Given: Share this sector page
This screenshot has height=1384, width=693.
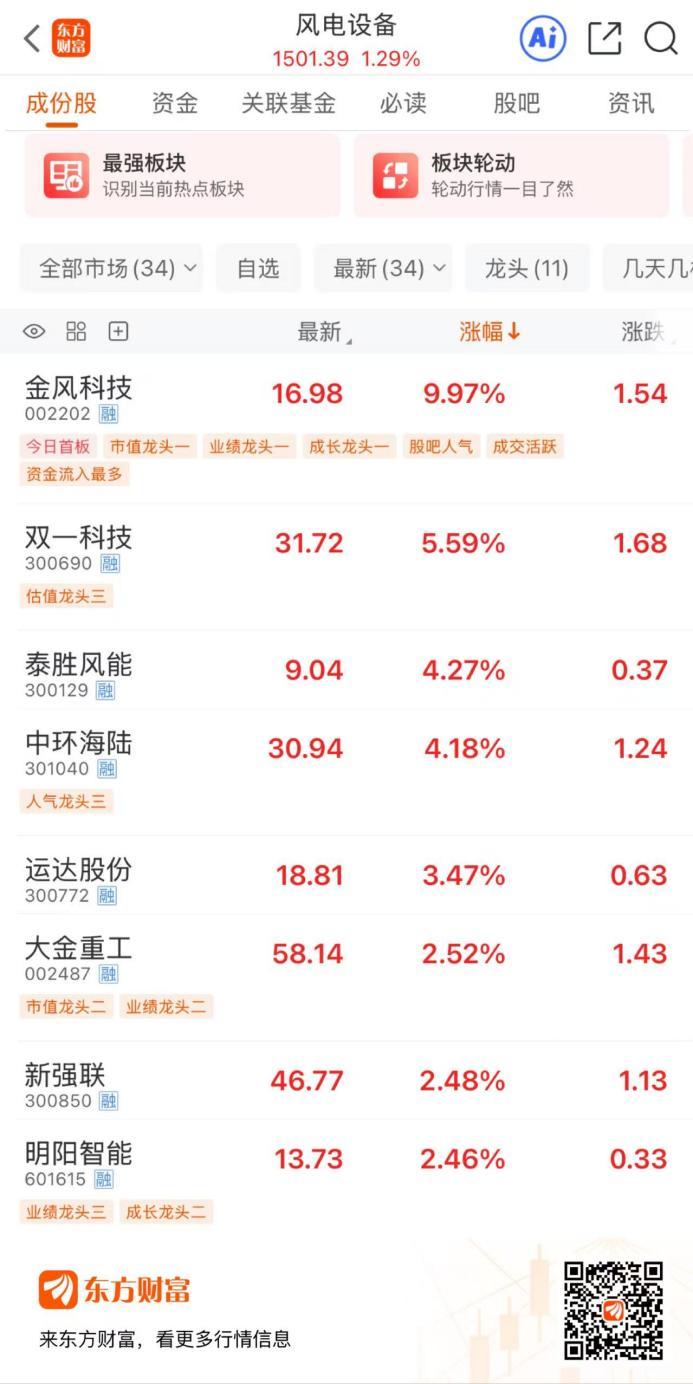Looking at the screenshot, I should pos(604,39).
